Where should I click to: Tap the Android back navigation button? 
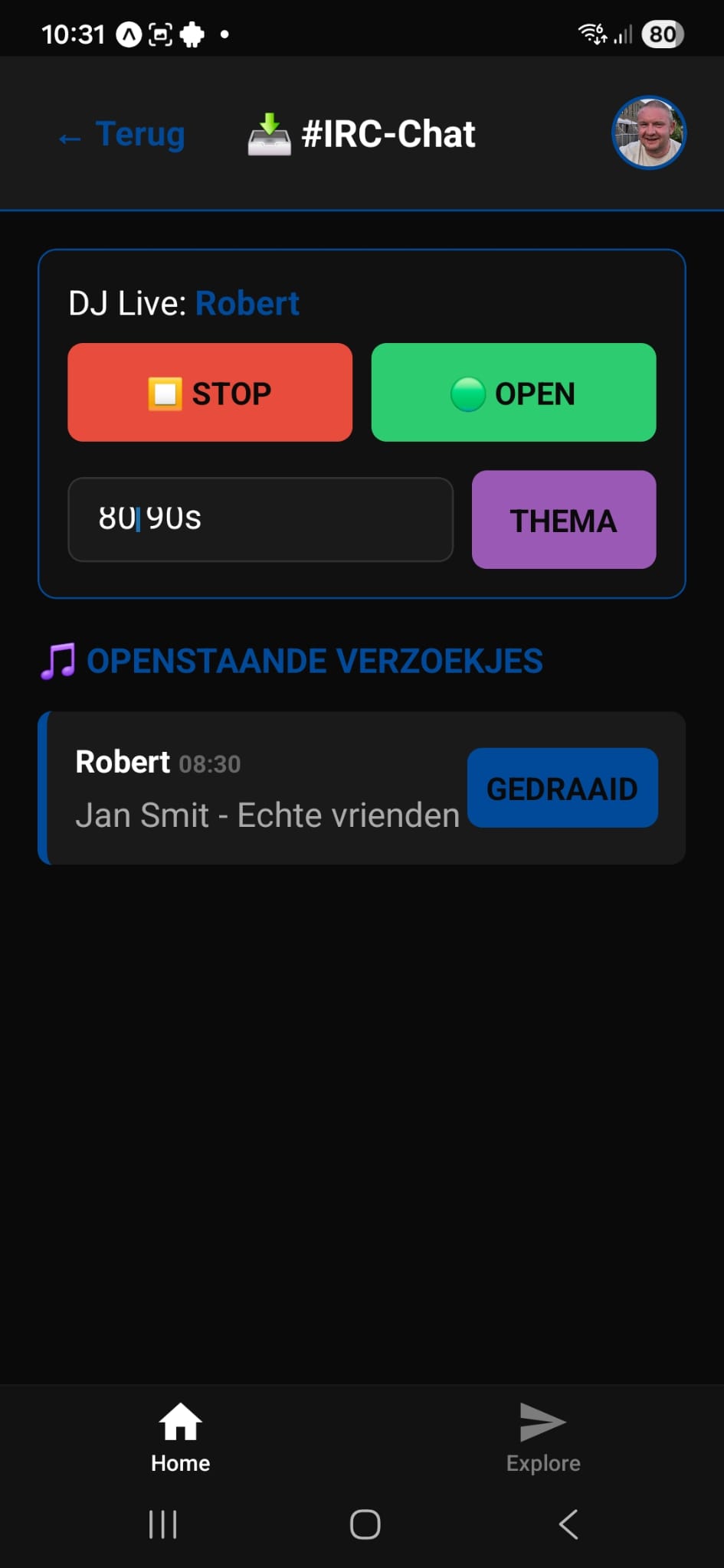568,1524
